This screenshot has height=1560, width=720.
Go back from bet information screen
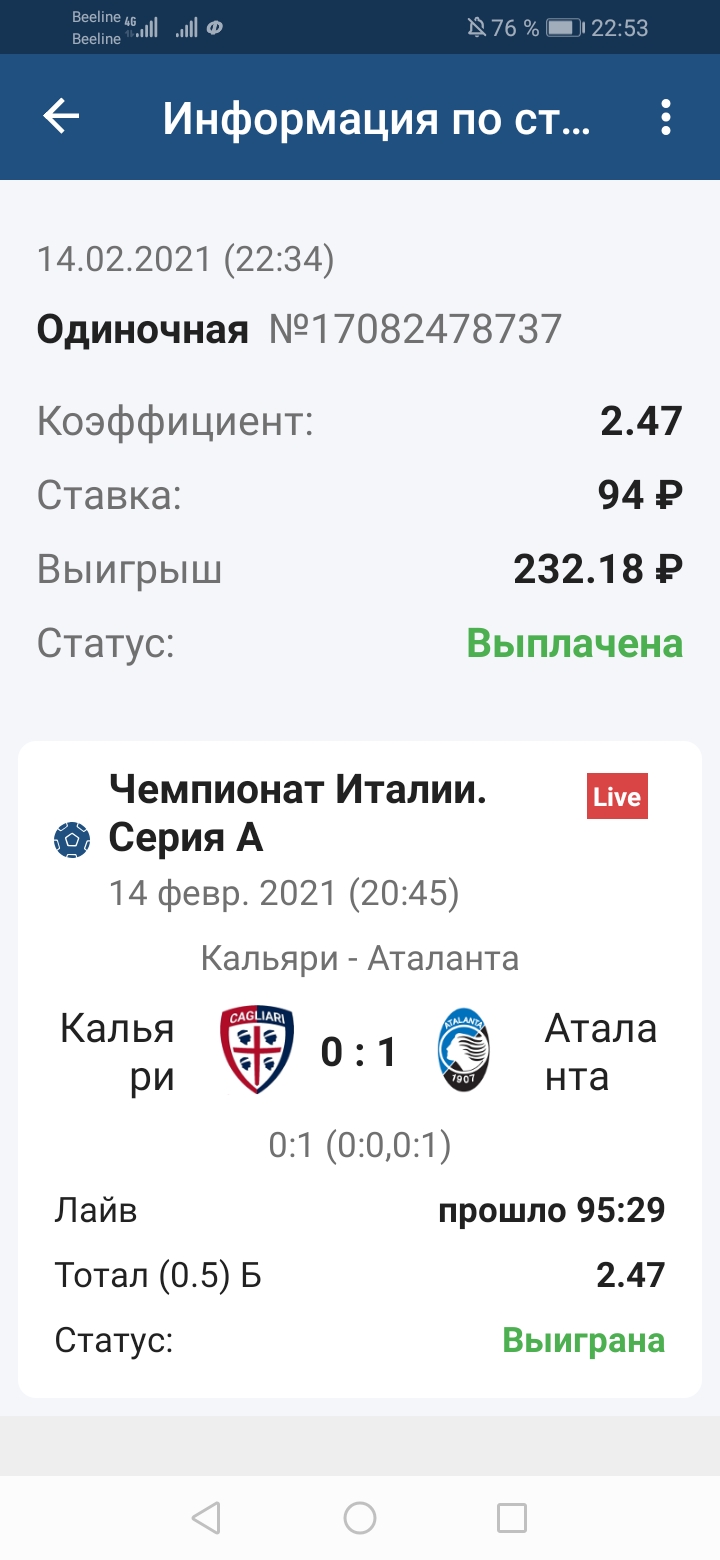pyautogui.click(x=61, y=118)
